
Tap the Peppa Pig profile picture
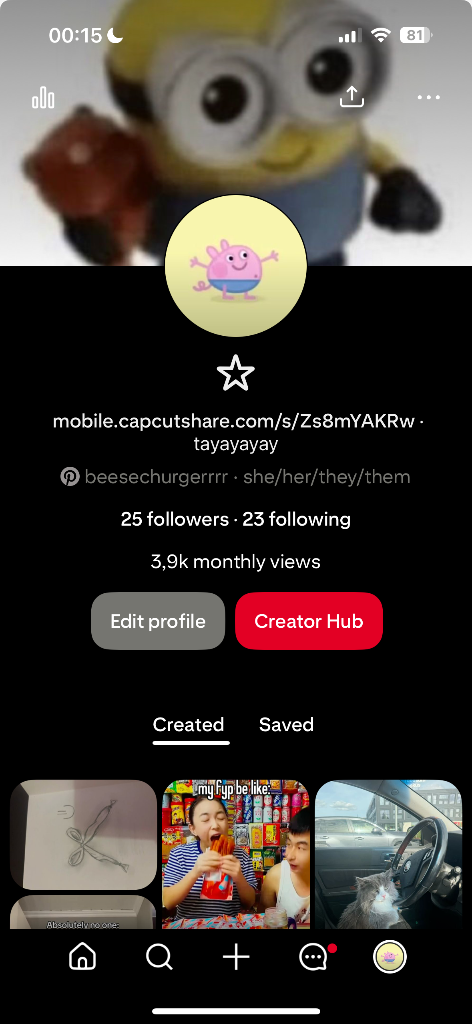click(236, 265)
